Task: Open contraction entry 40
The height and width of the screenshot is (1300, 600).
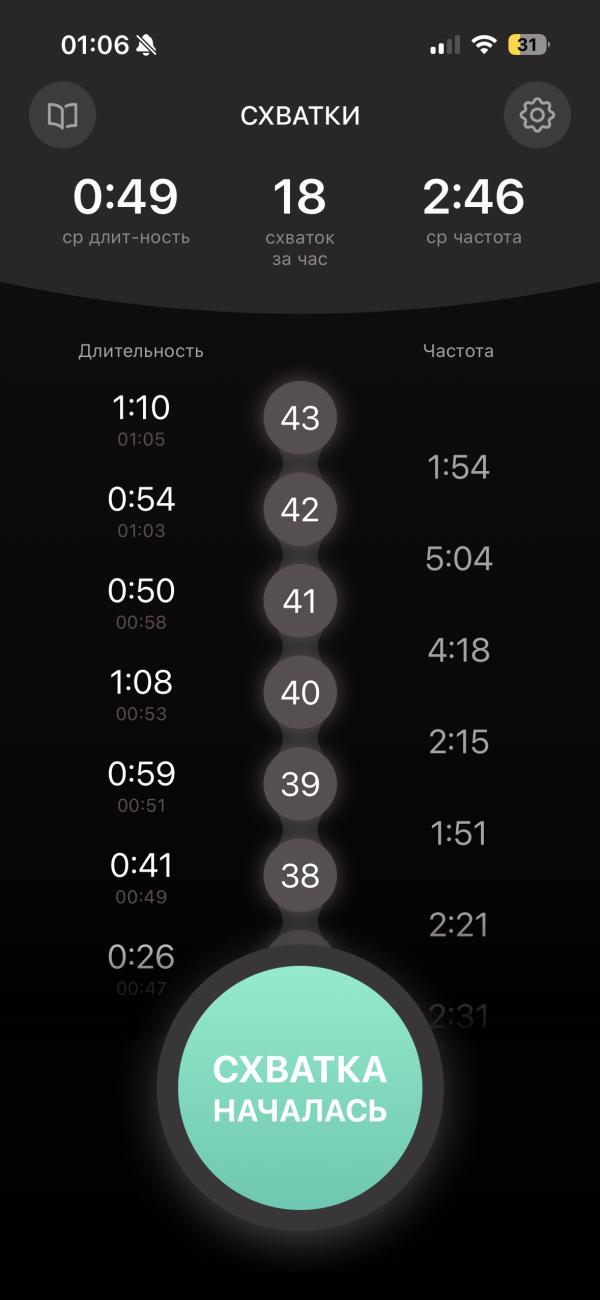Action: click(300, 693)
